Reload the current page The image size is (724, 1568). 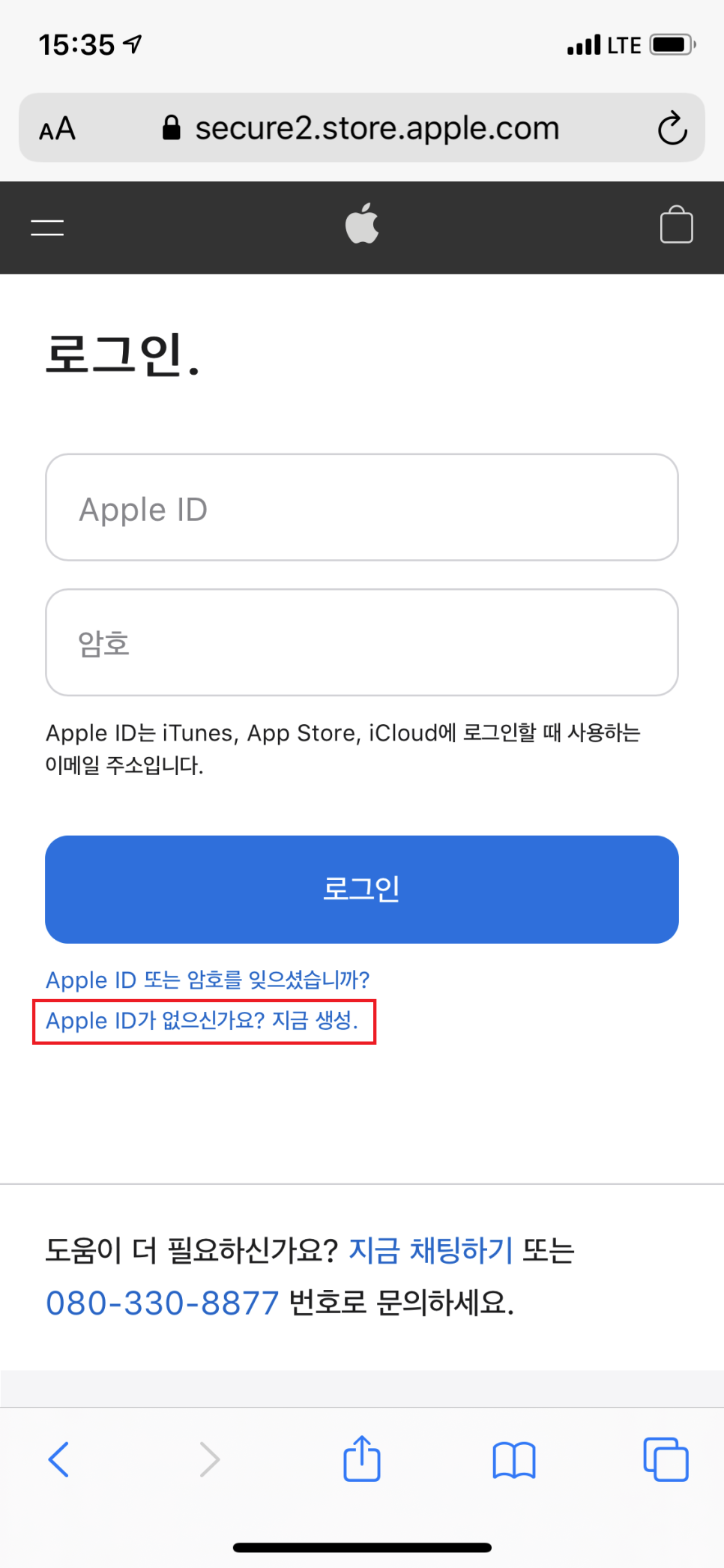tap(672, 127)
